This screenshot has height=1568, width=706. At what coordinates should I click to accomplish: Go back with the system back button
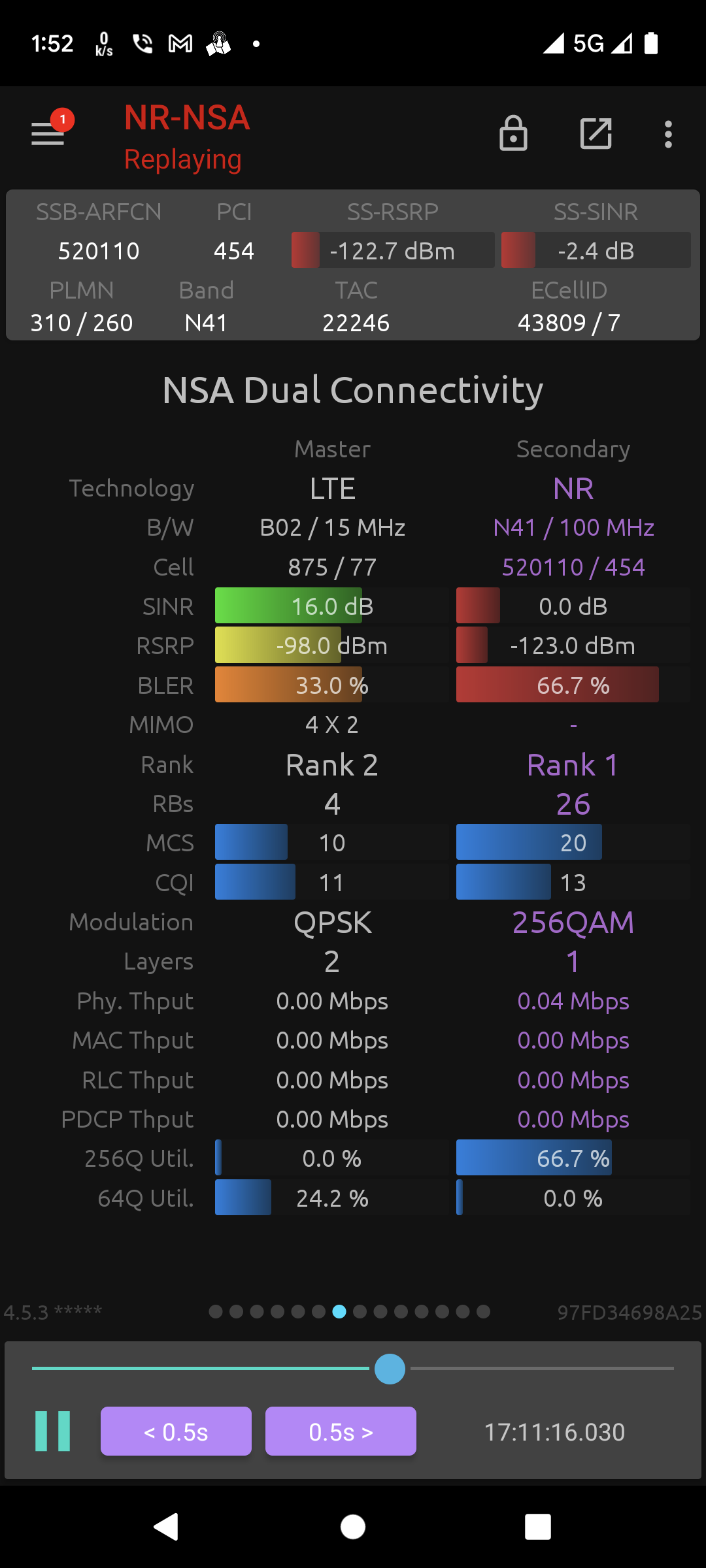click(x=166, y=1527)
